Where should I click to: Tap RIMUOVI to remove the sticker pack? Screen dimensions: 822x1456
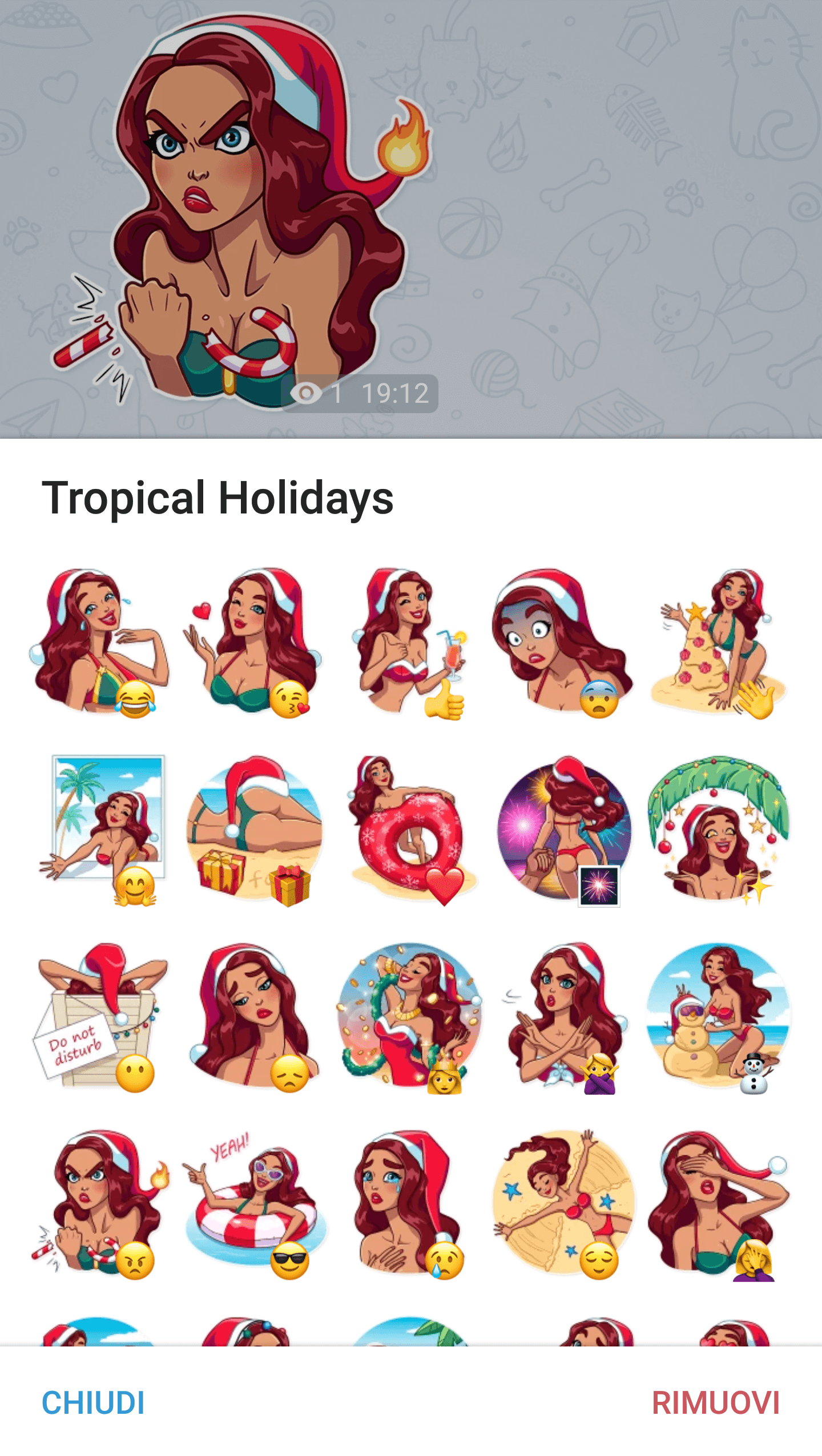pyautogui.click(x=716, y=1403)
